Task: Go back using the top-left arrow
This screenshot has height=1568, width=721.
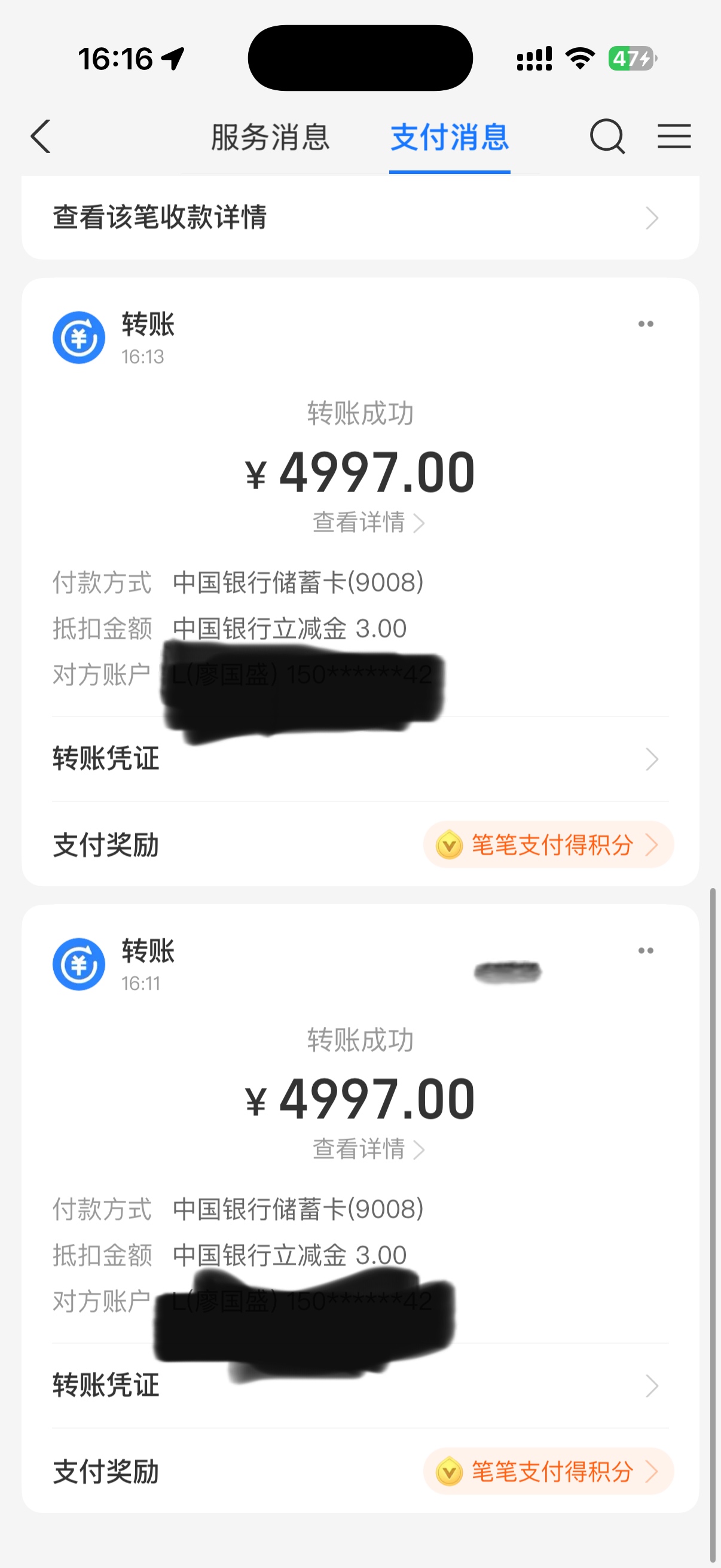Action: point(41,136)
